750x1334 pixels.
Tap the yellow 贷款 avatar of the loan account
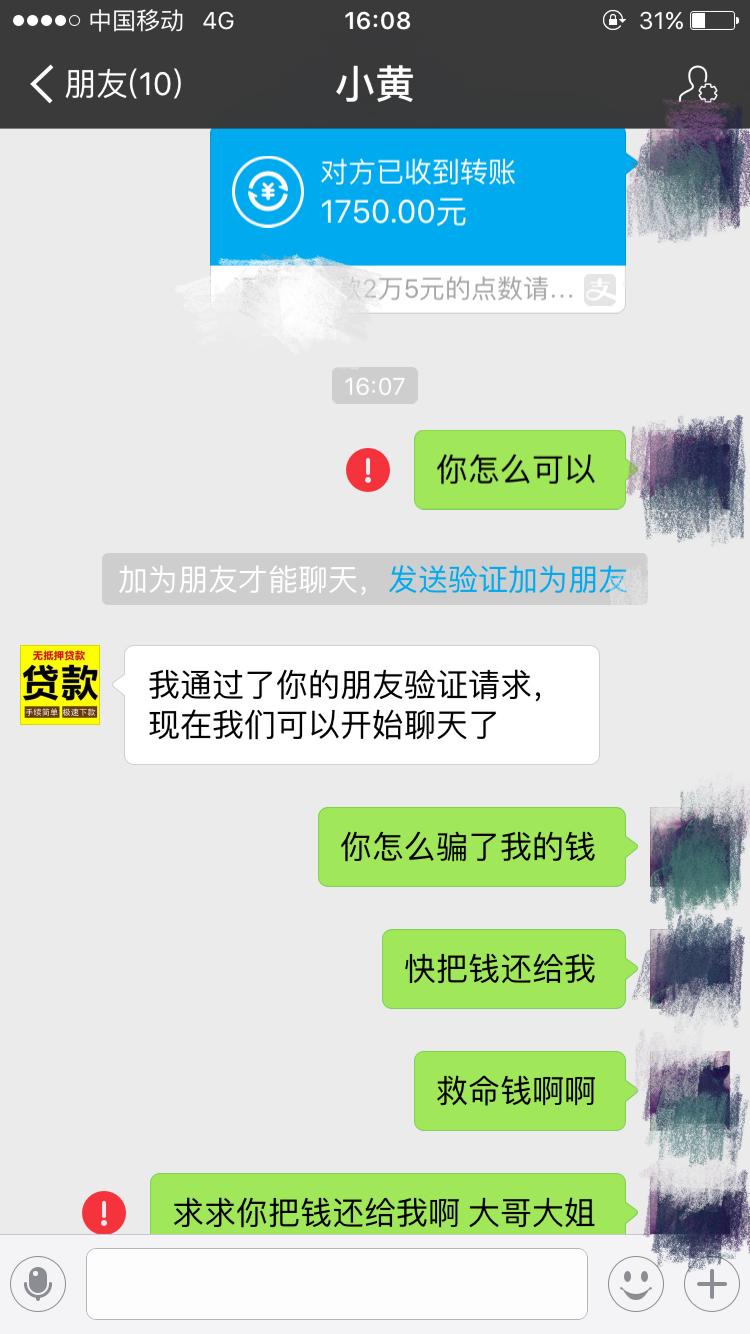point(59,686)
